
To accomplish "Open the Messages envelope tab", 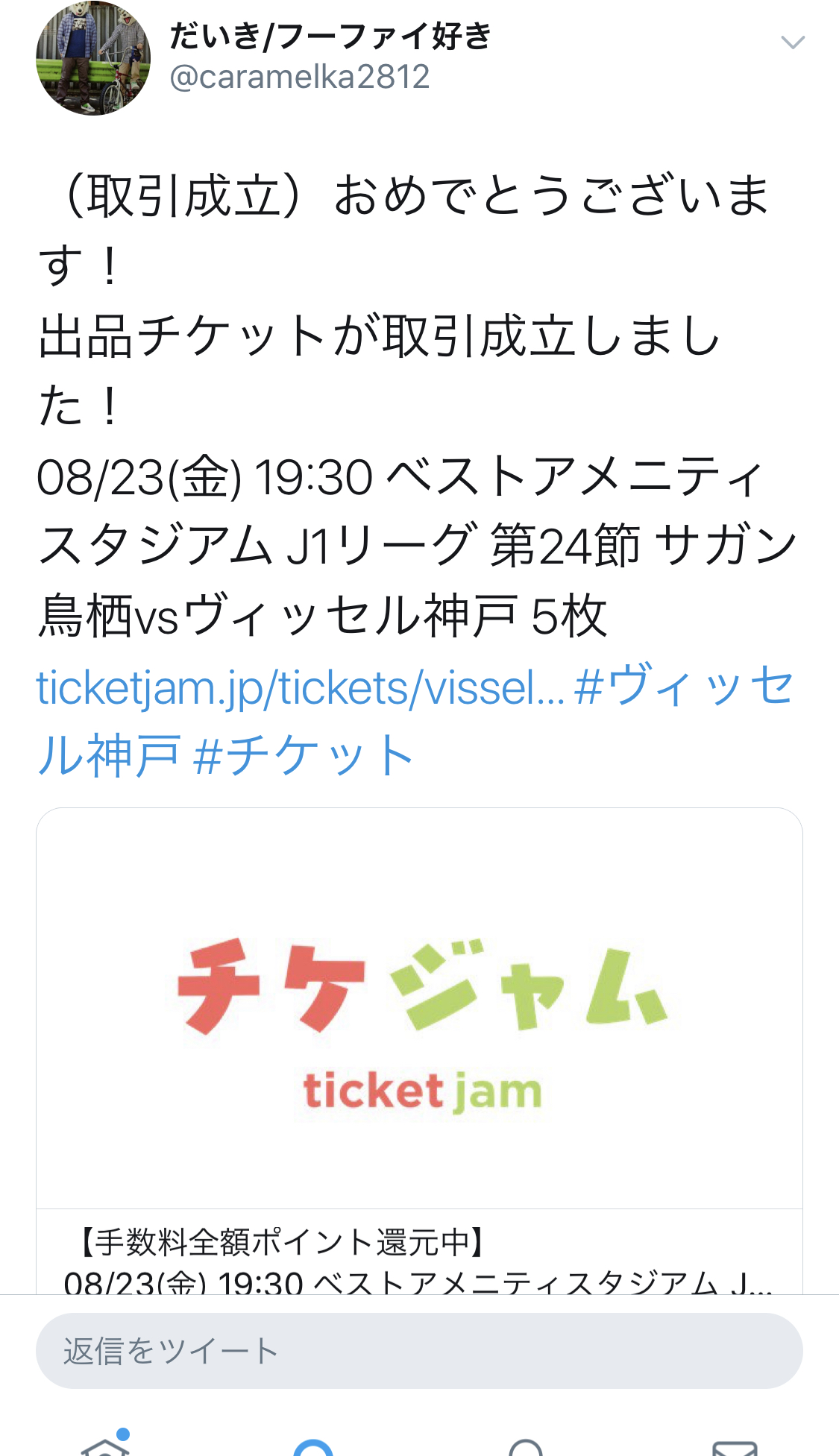I will tap(735, 1446).
